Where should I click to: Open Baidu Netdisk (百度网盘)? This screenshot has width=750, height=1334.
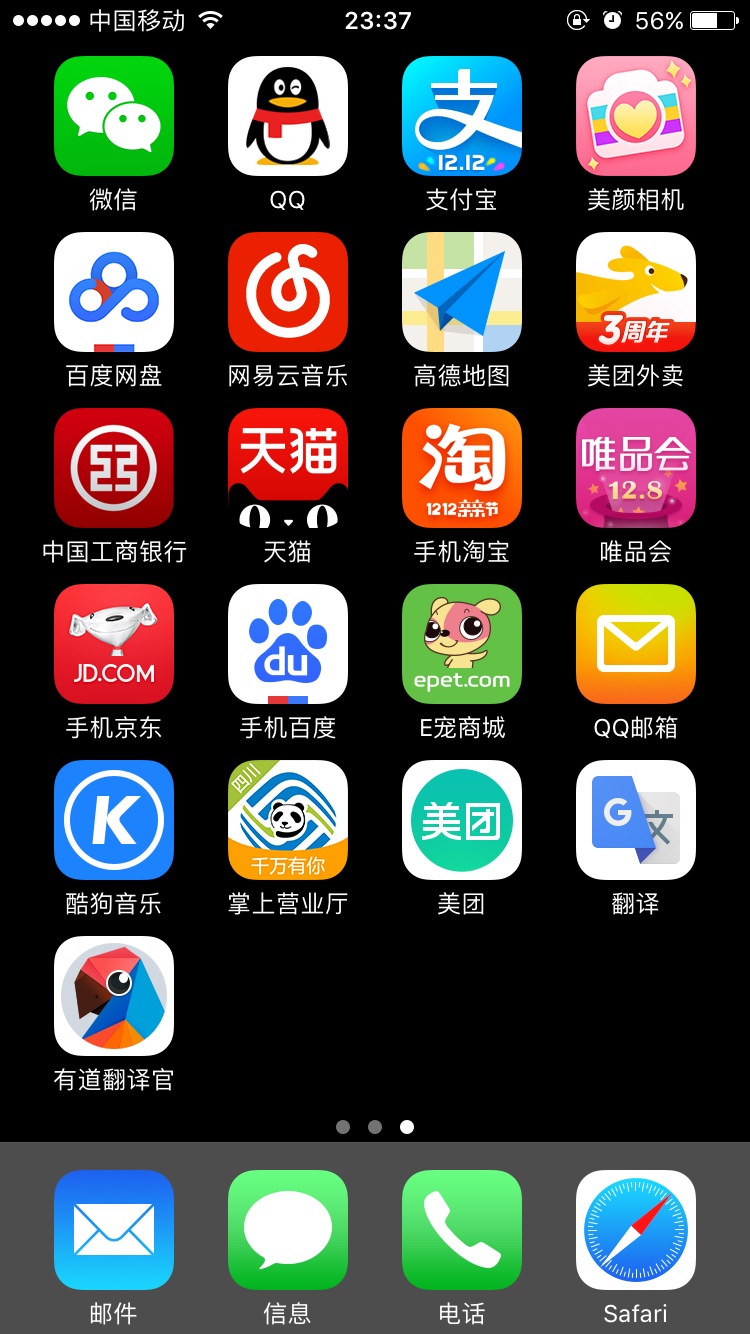[x=113, y=291]
